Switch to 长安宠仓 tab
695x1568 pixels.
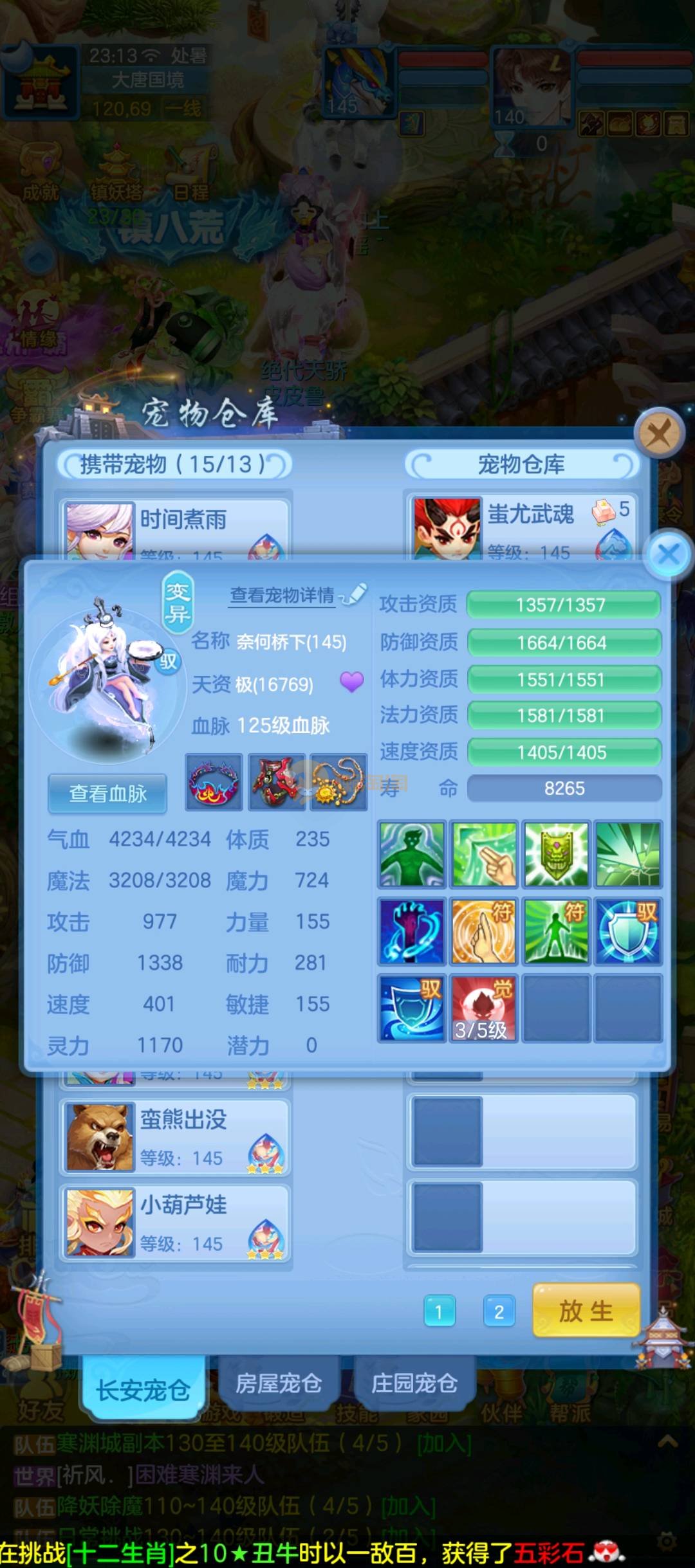(143, 1389)
